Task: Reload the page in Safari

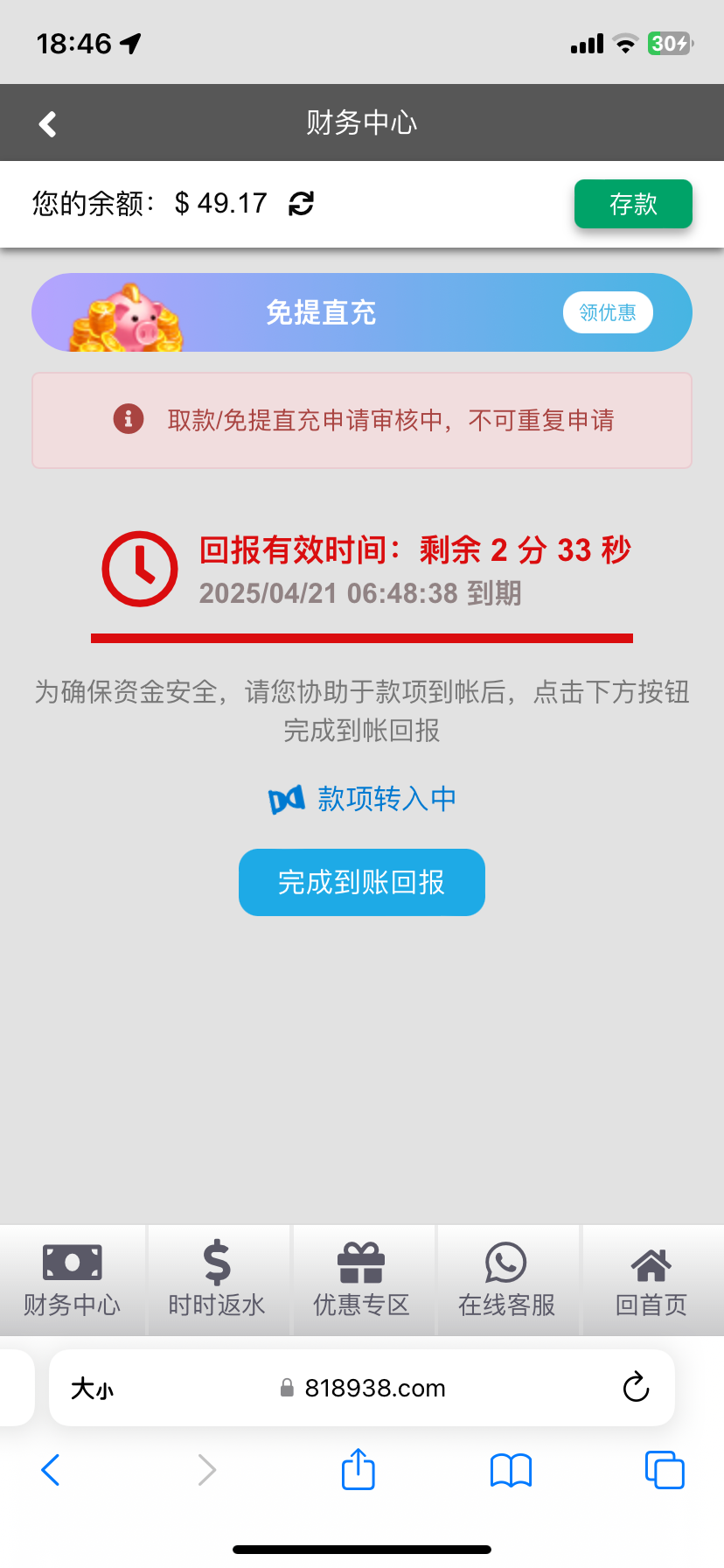Action: pos(636,1388)
